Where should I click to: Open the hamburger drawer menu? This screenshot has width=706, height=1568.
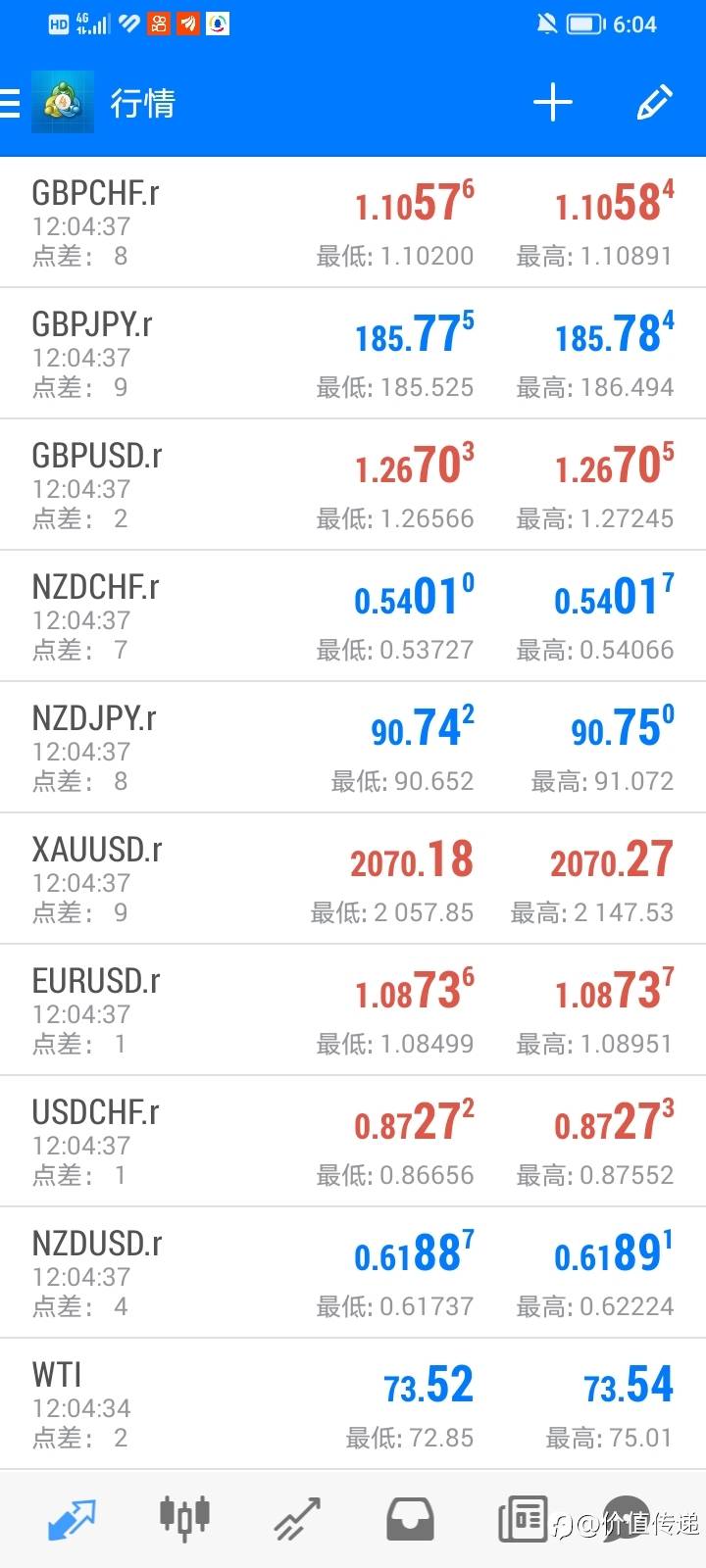point(10,103)
